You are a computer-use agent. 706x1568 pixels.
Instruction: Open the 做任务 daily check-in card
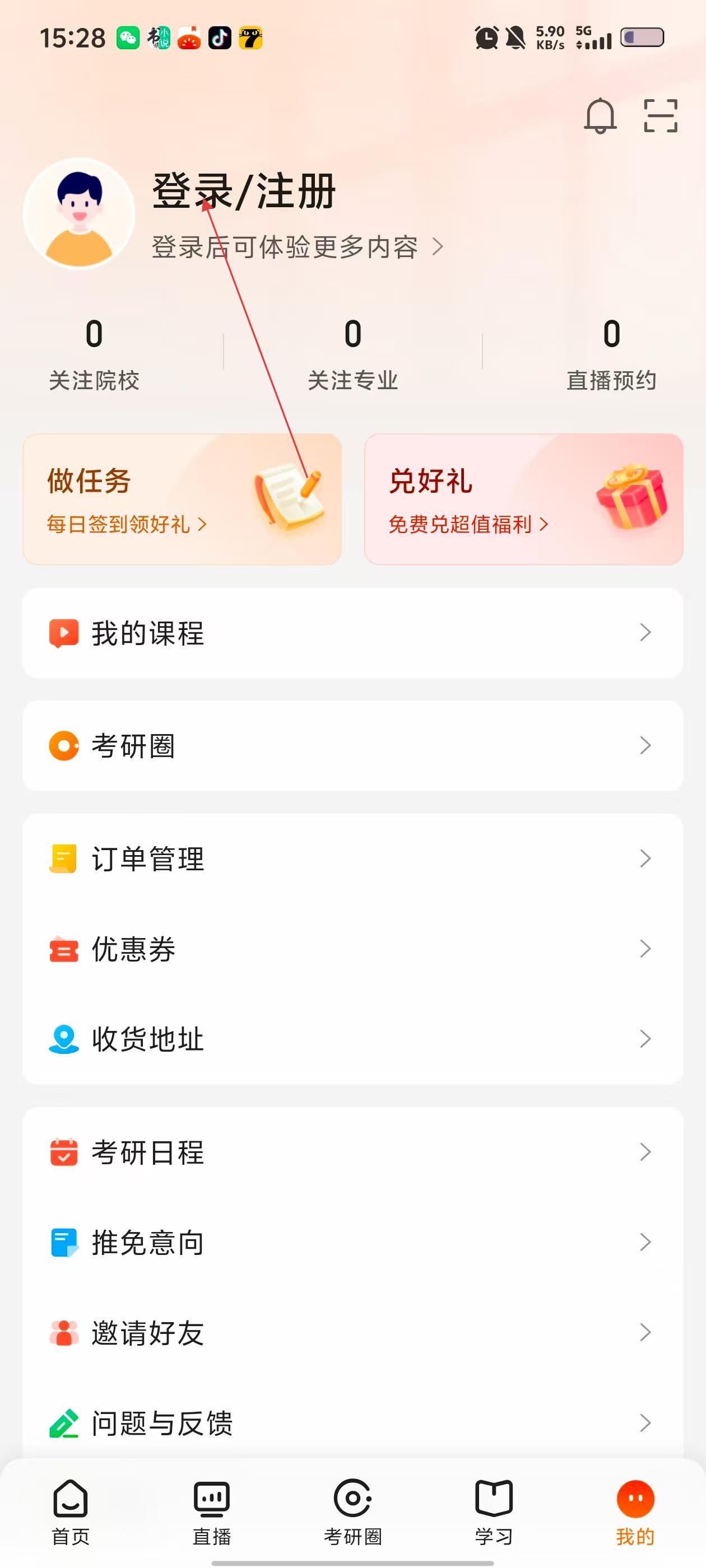click(182, 499)
